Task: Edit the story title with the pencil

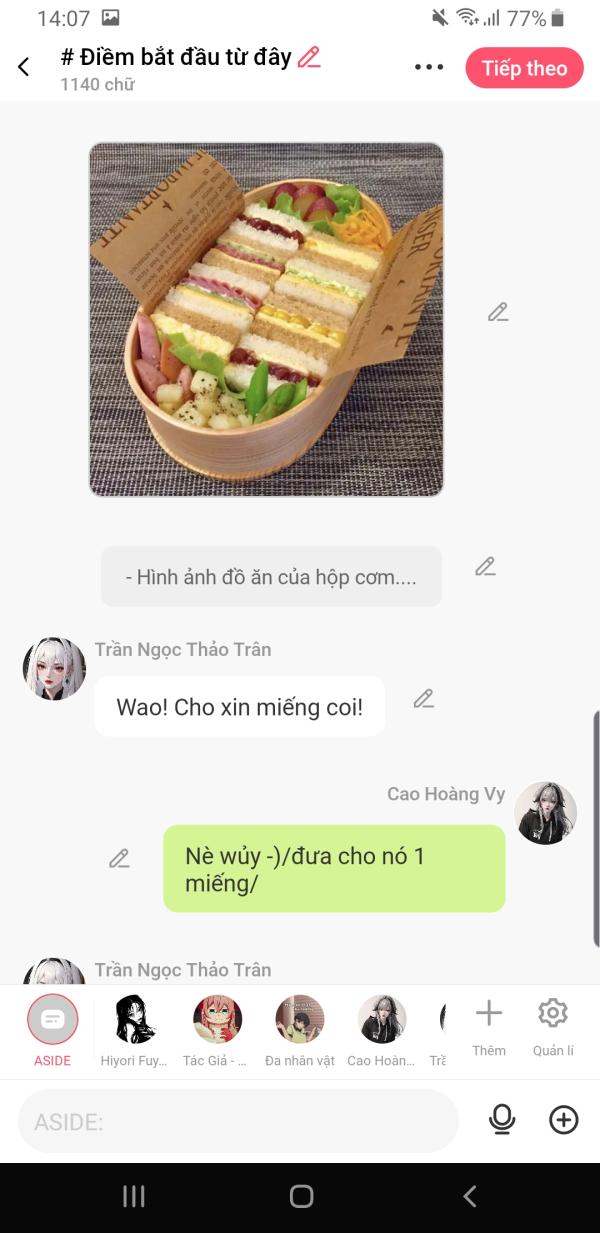Action: [309, 58]
